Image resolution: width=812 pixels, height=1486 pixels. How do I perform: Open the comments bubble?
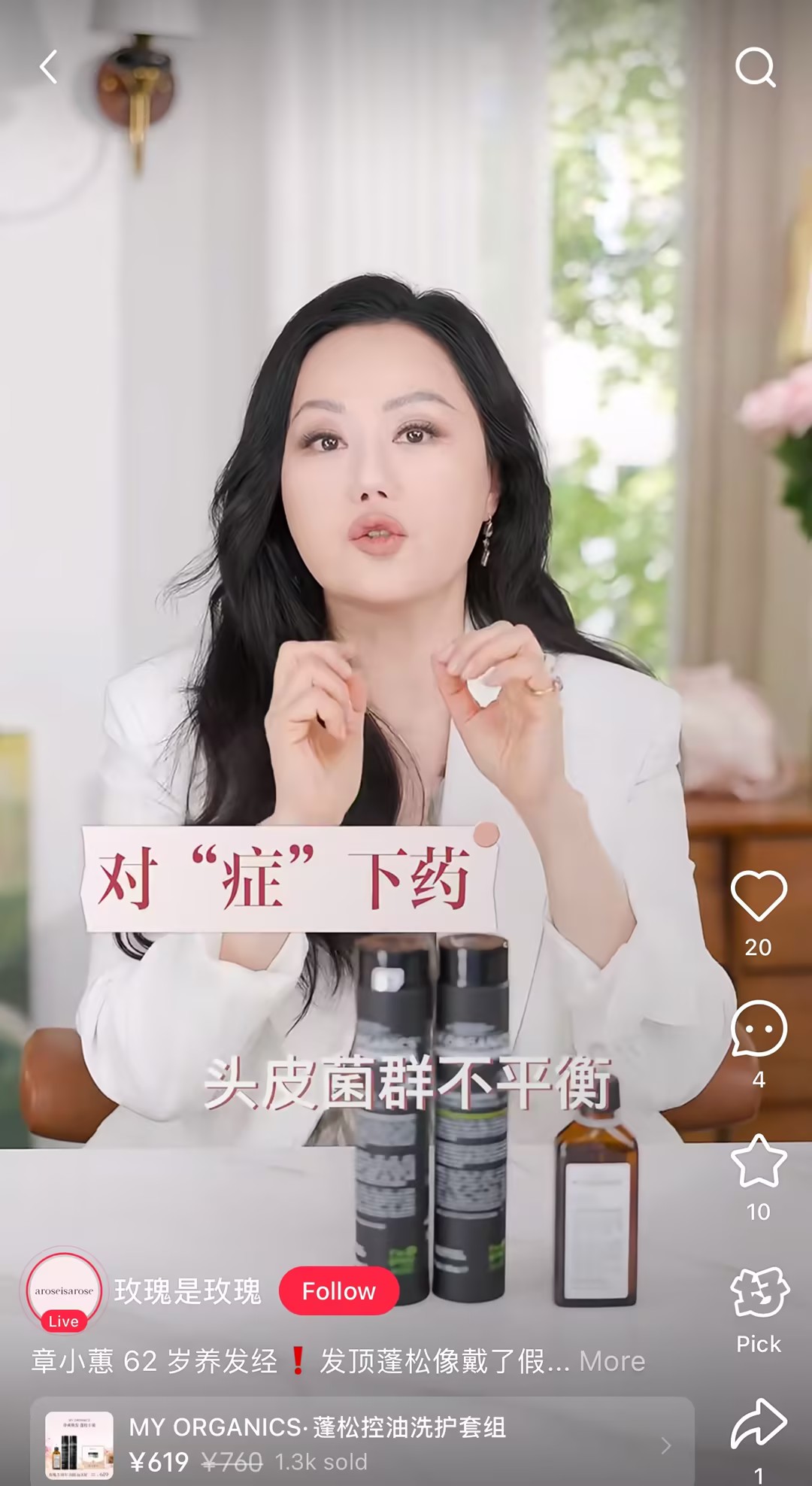[x=759, y=1029]
